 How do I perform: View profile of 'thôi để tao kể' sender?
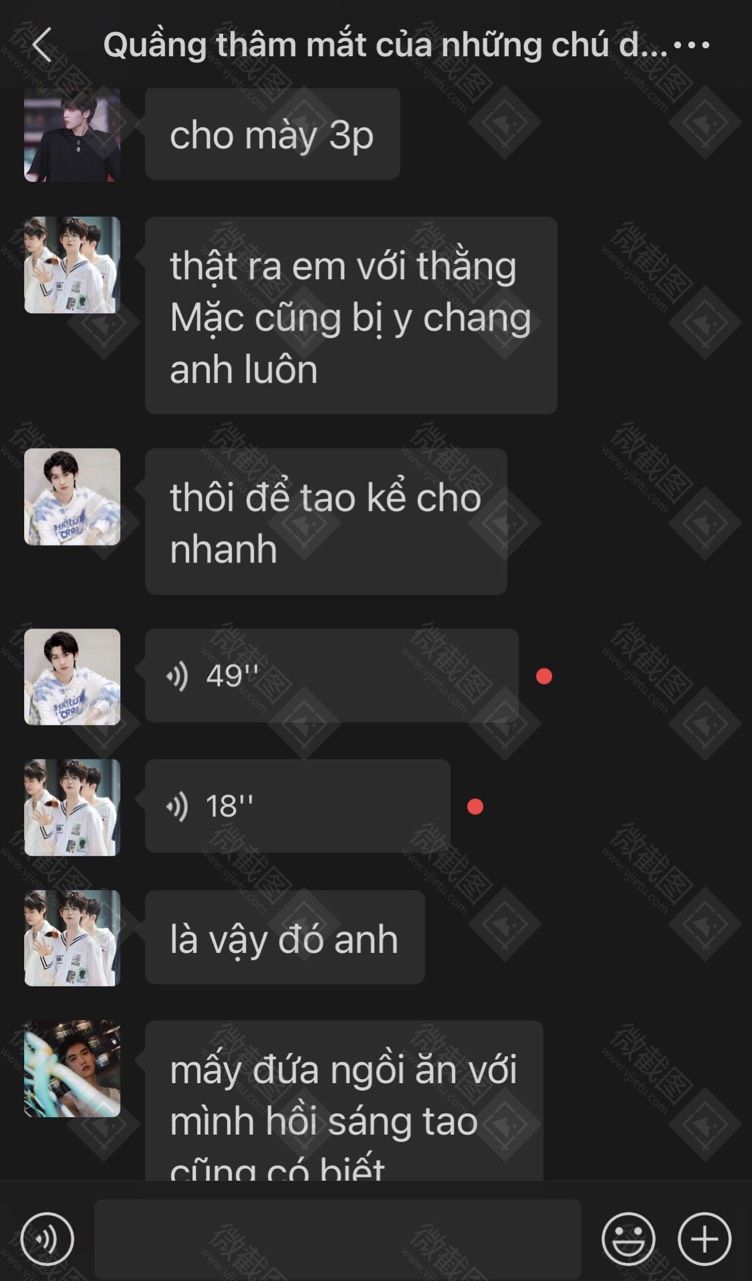tap(72, 497)
